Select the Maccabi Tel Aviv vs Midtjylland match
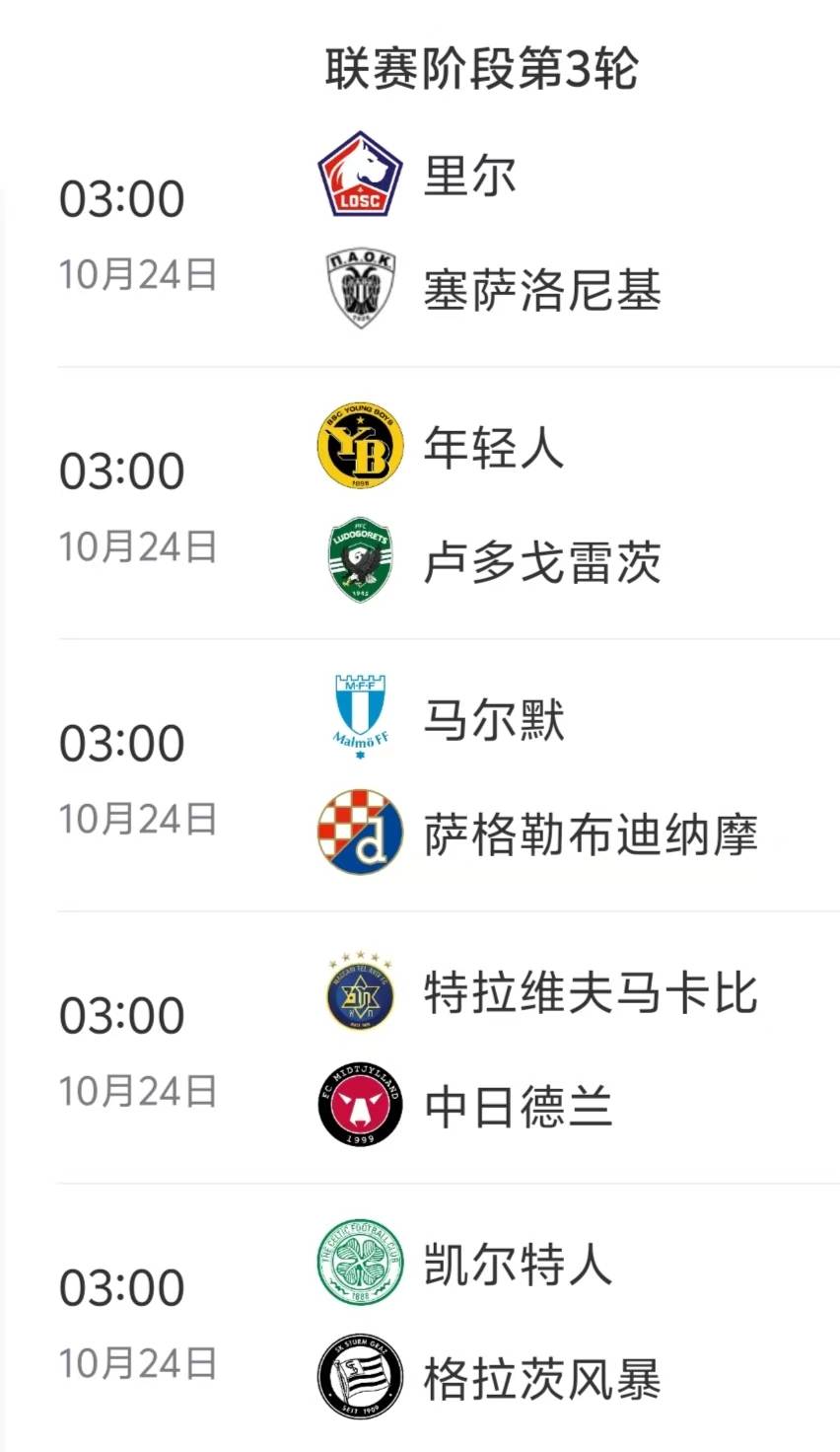The height and width of the screenshot is (1452, 840). tap(449, 1051)
